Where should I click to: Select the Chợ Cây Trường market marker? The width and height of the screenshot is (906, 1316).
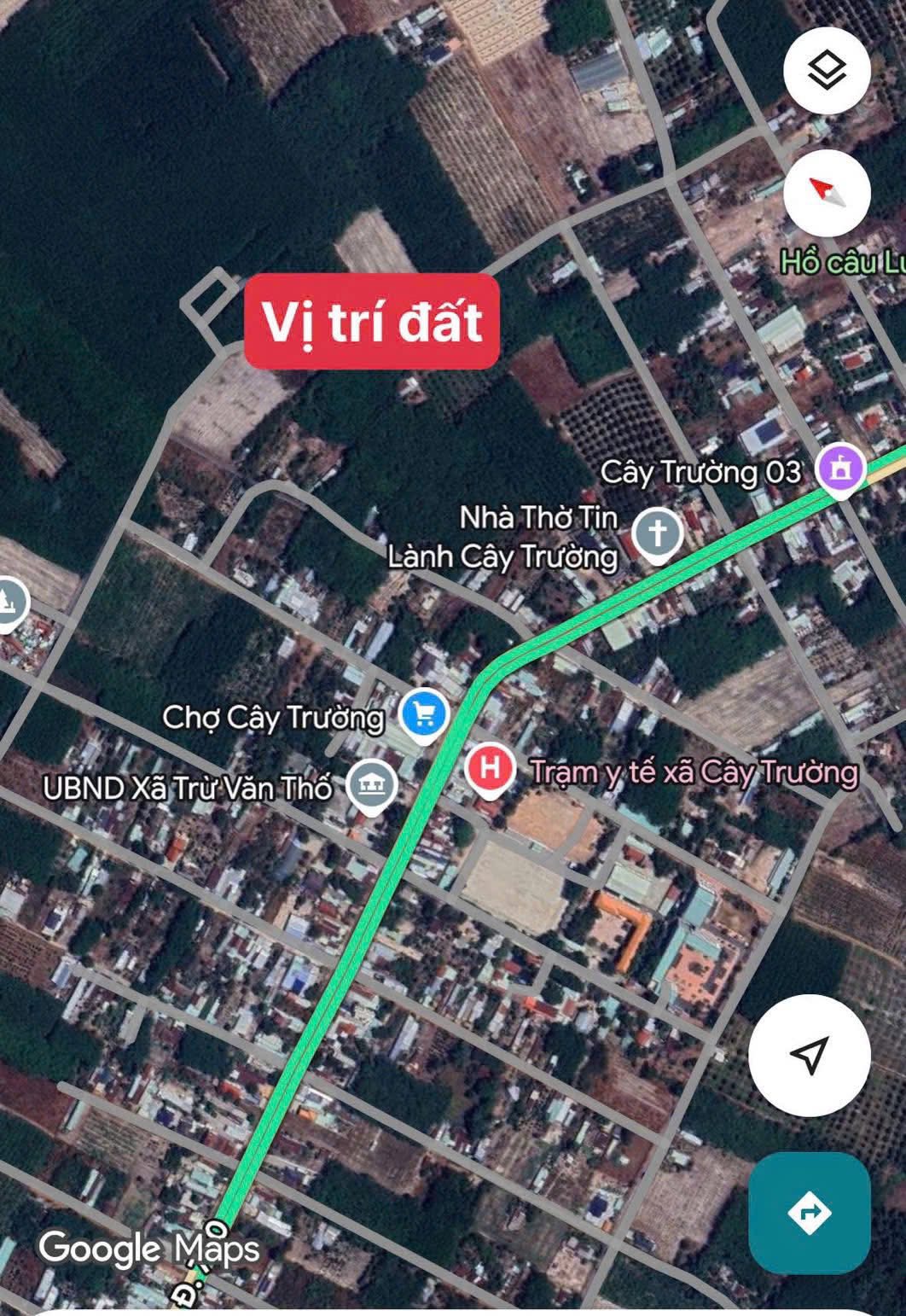(425, 713)
